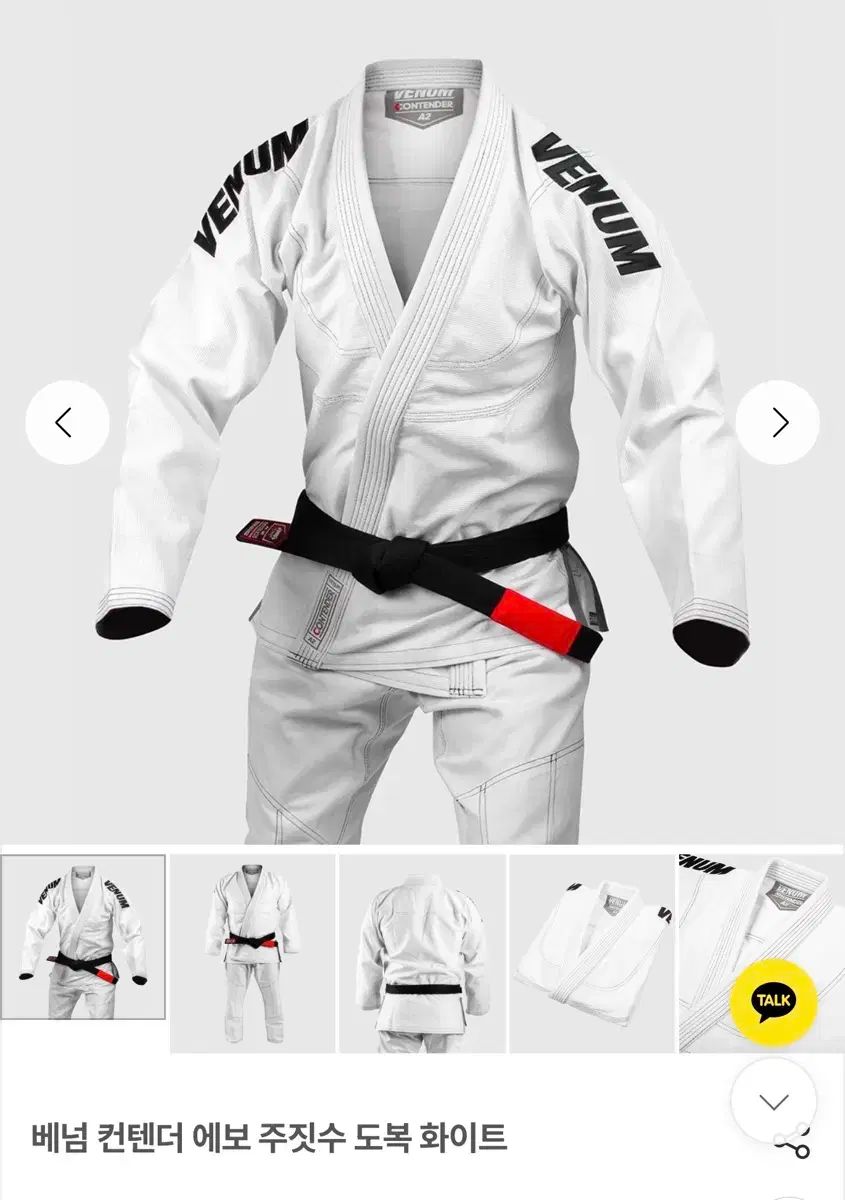
Task: Show the previous product image
Action: coord(67,422)
